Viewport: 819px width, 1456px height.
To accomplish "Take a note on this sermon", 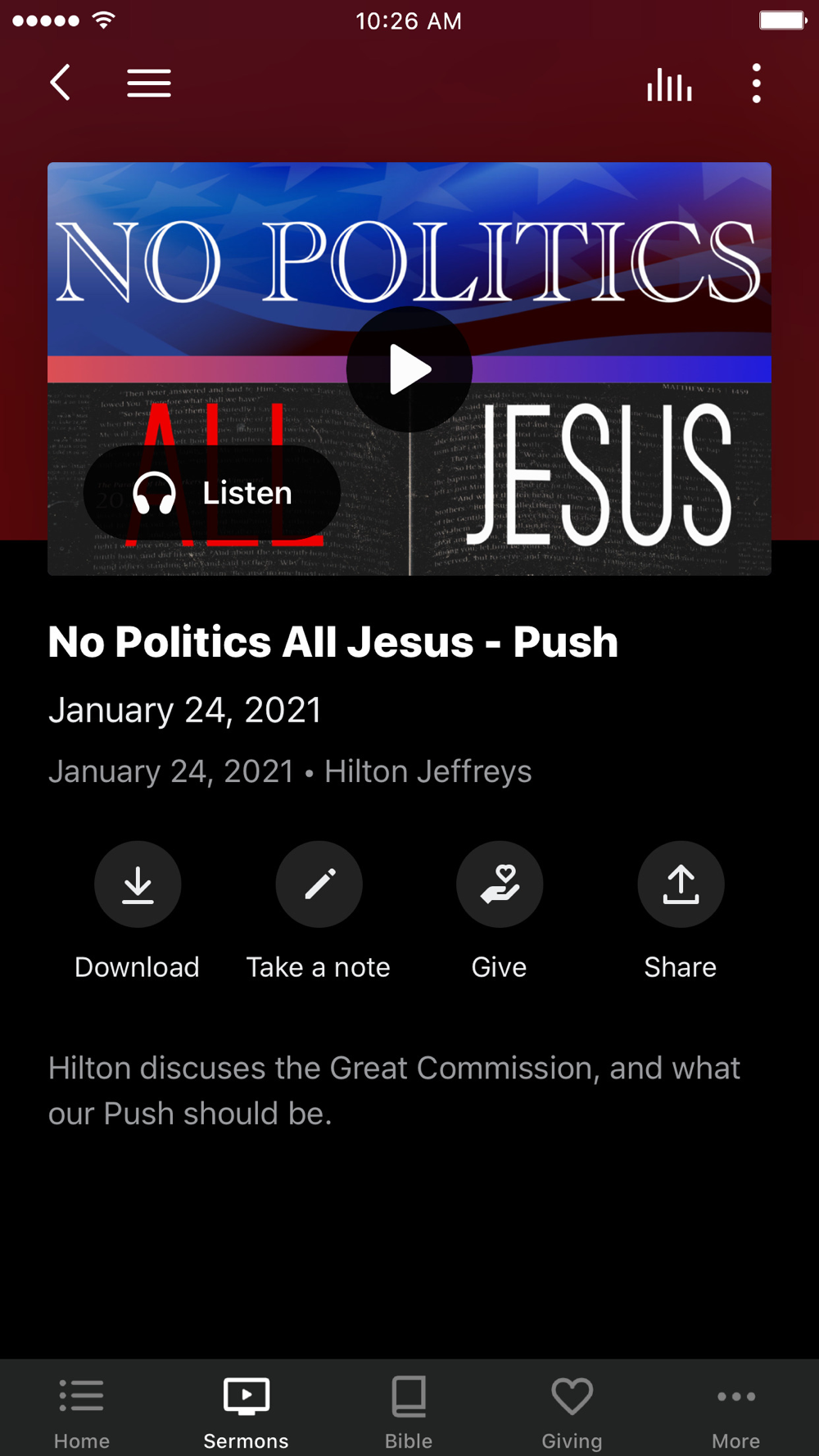I will pos(319,885).
